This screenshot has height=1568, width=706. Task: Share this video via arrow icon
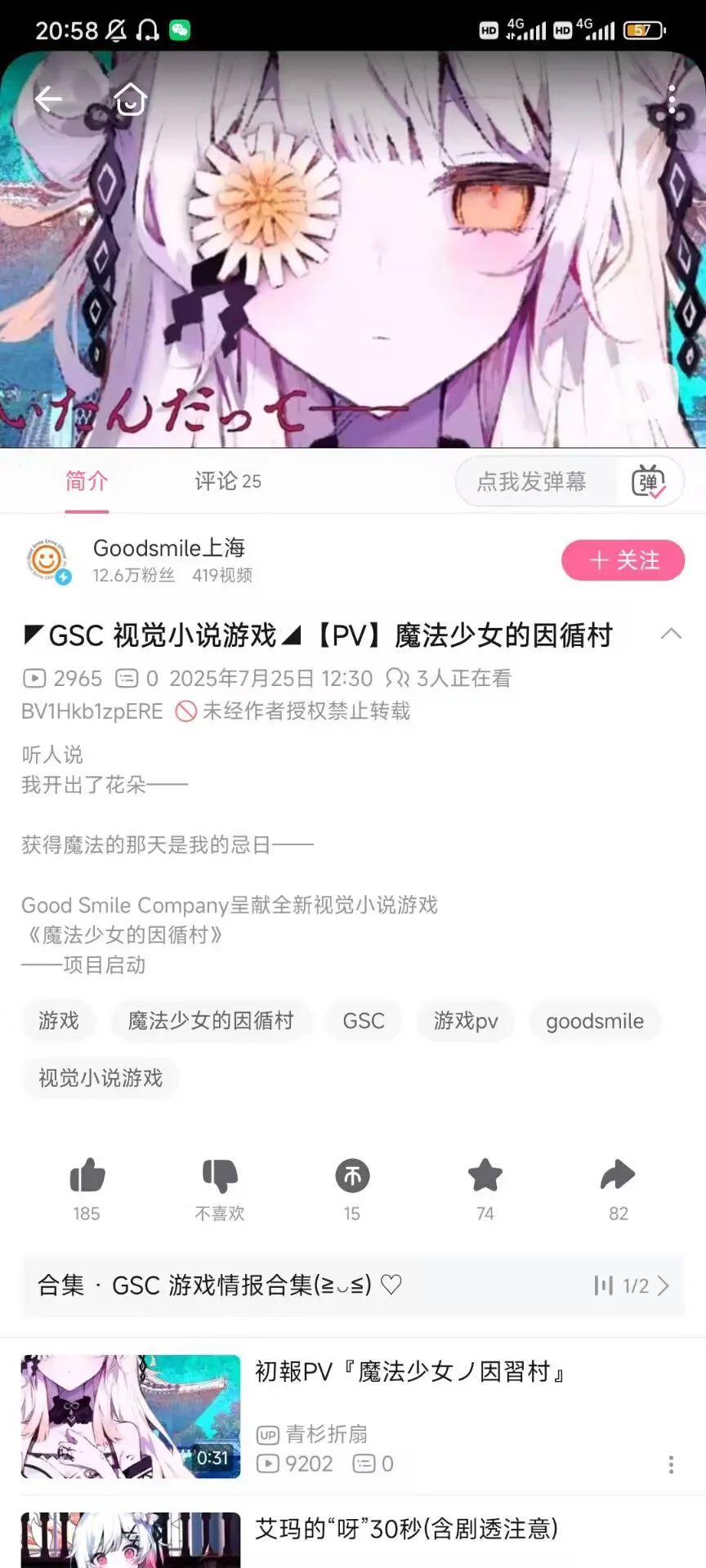[618, 1177]
